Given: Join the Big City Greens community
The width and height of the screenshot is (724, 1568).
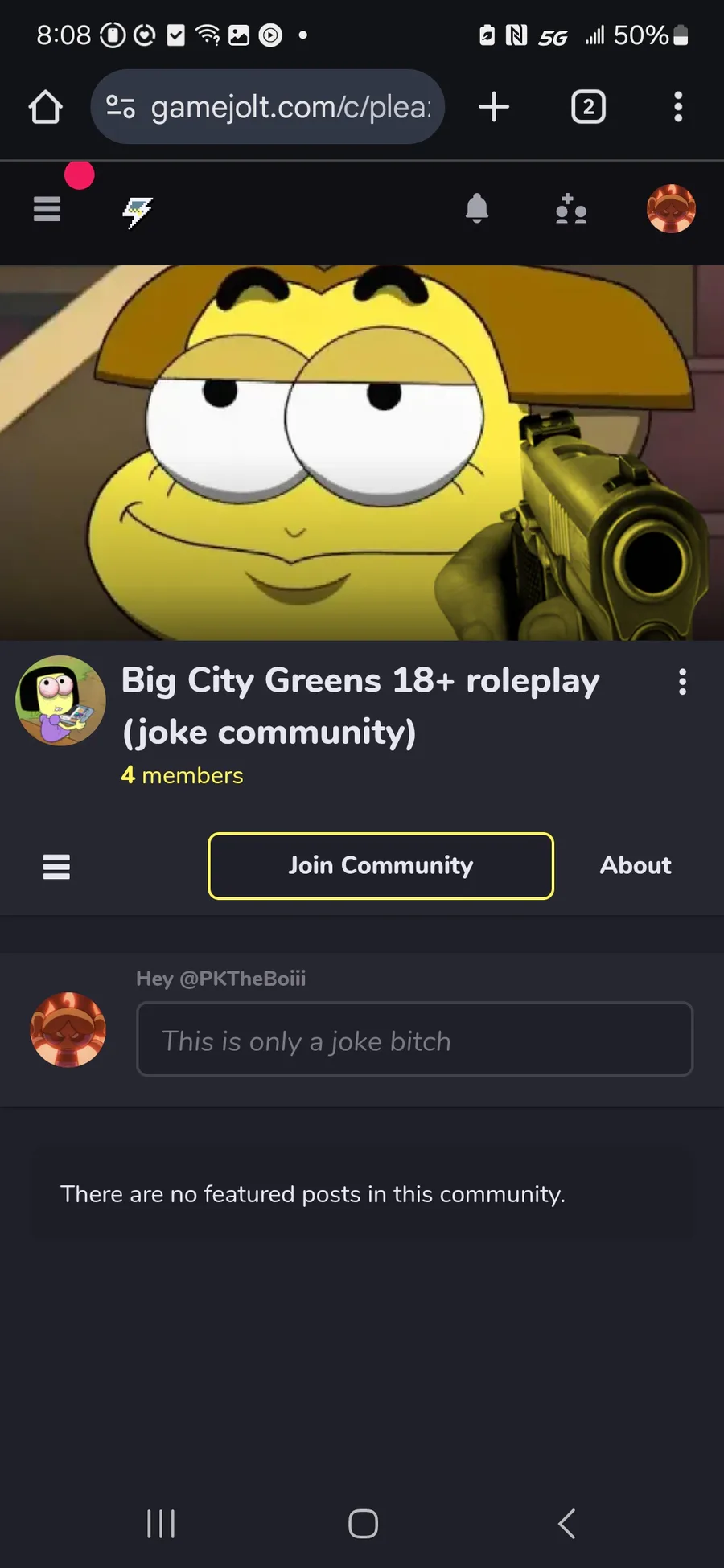Looking at the screenshot, I should click(381, 866).
